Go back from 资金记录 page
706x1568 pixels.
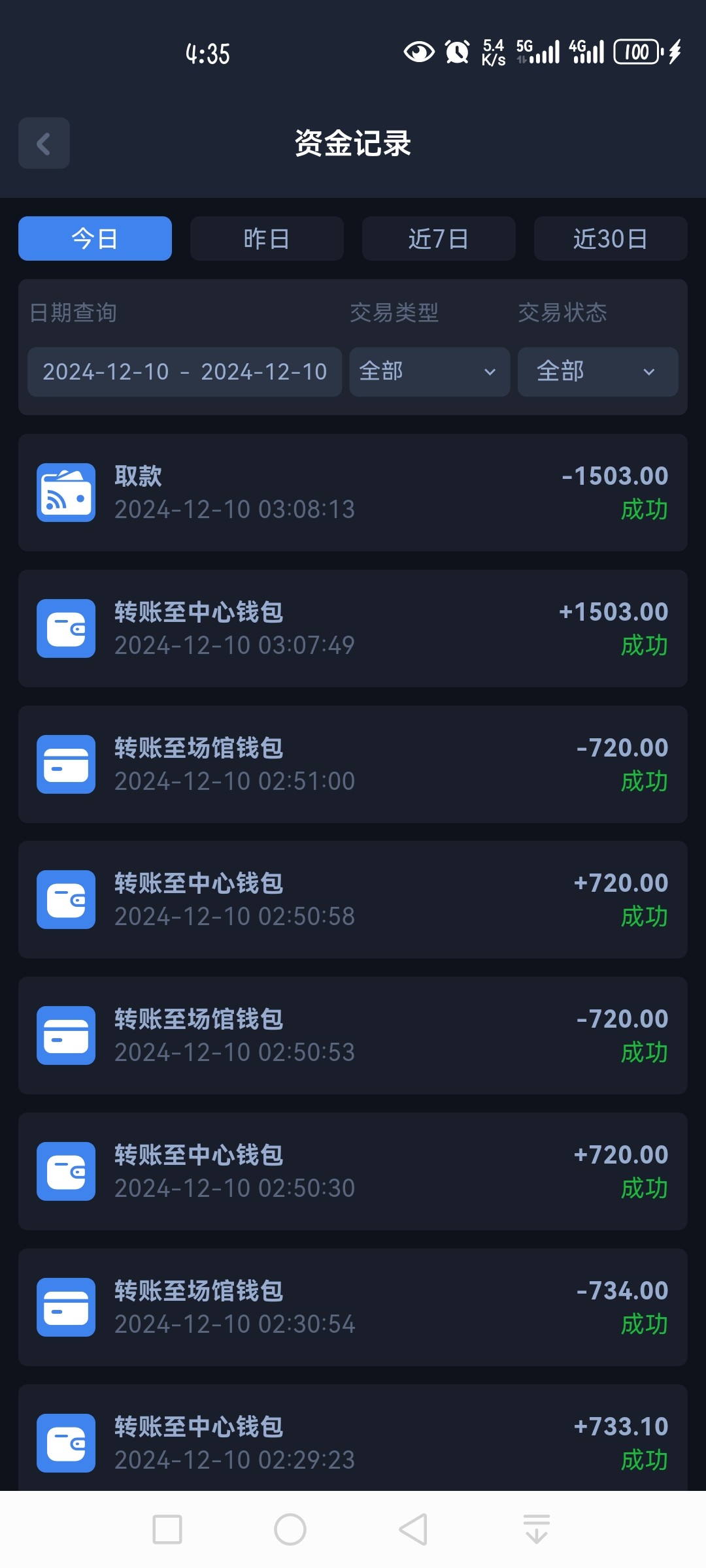pyautogui.click(x=44, y=143)
